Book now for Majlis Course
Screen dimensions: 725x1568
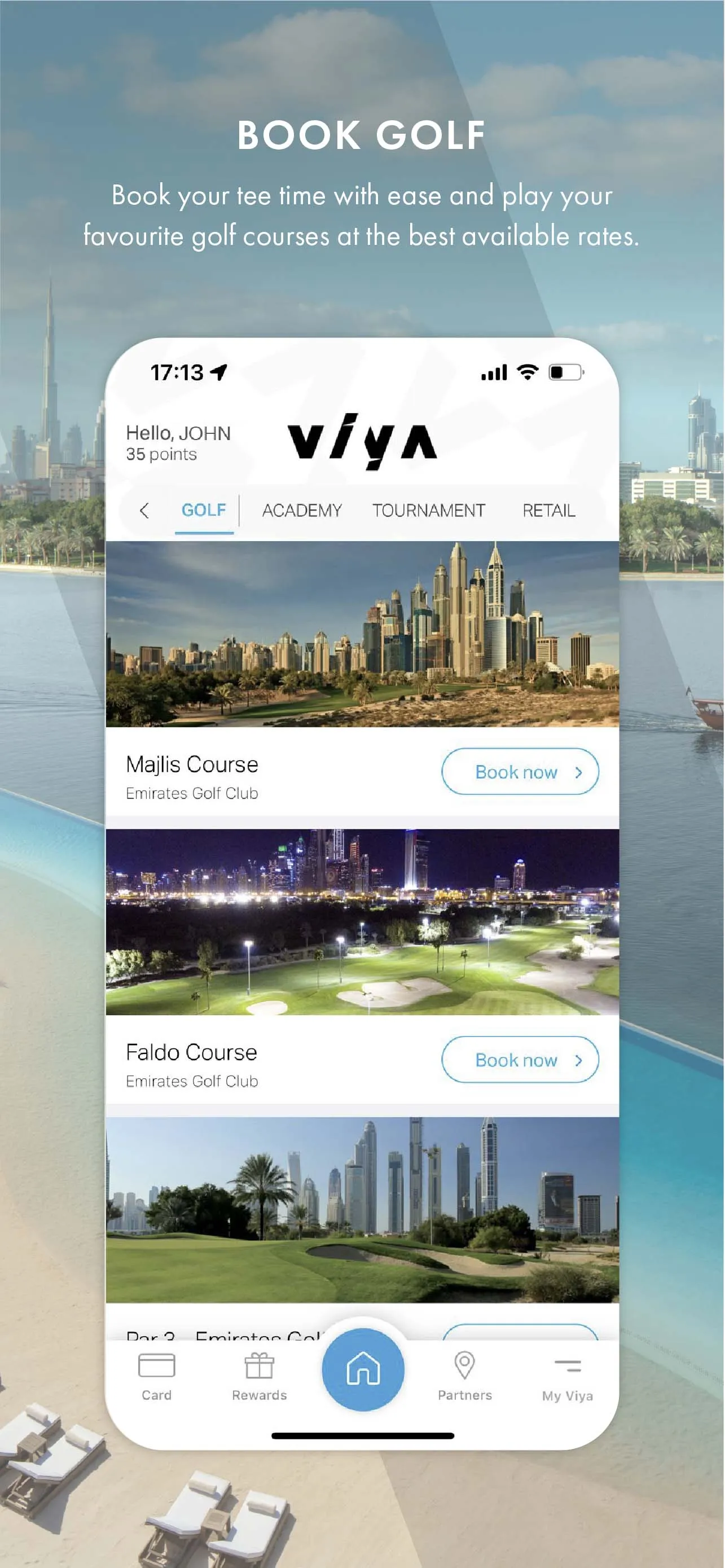pyautogui.click(x=519, y=771)
